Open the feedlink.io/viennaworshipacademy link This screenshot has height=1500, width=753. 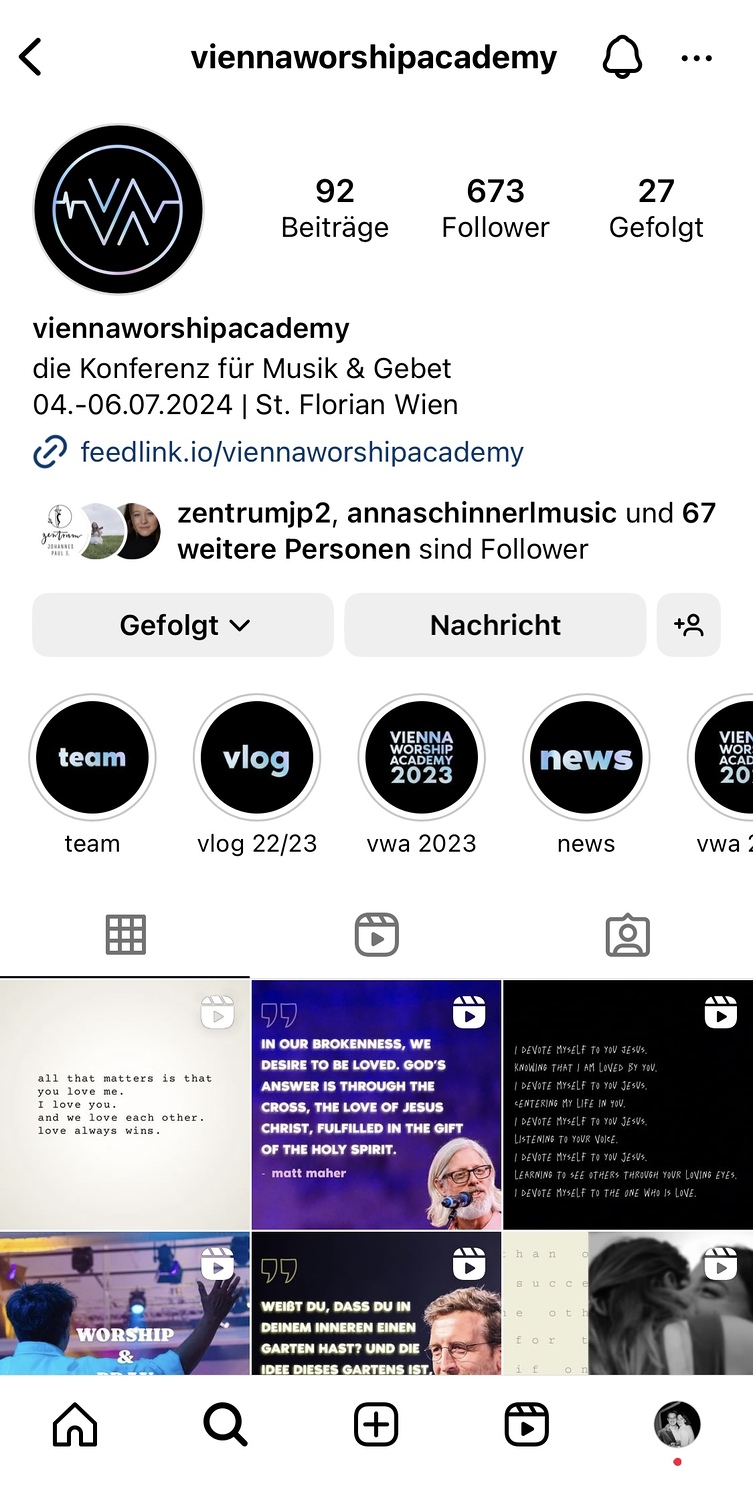(301, 452)
